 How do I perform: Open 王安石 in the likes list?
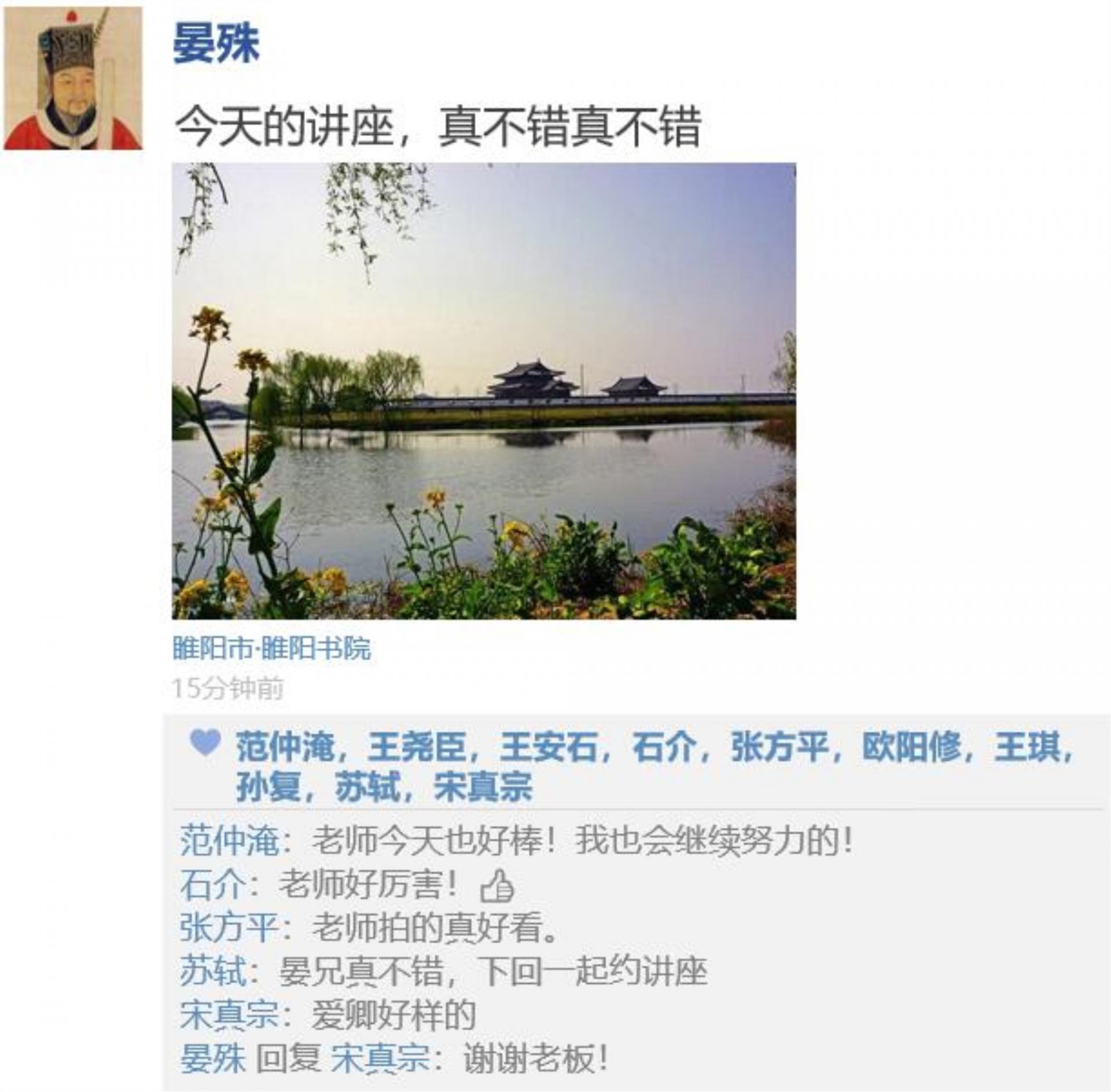pyautogui.click(x=548, y=747)
